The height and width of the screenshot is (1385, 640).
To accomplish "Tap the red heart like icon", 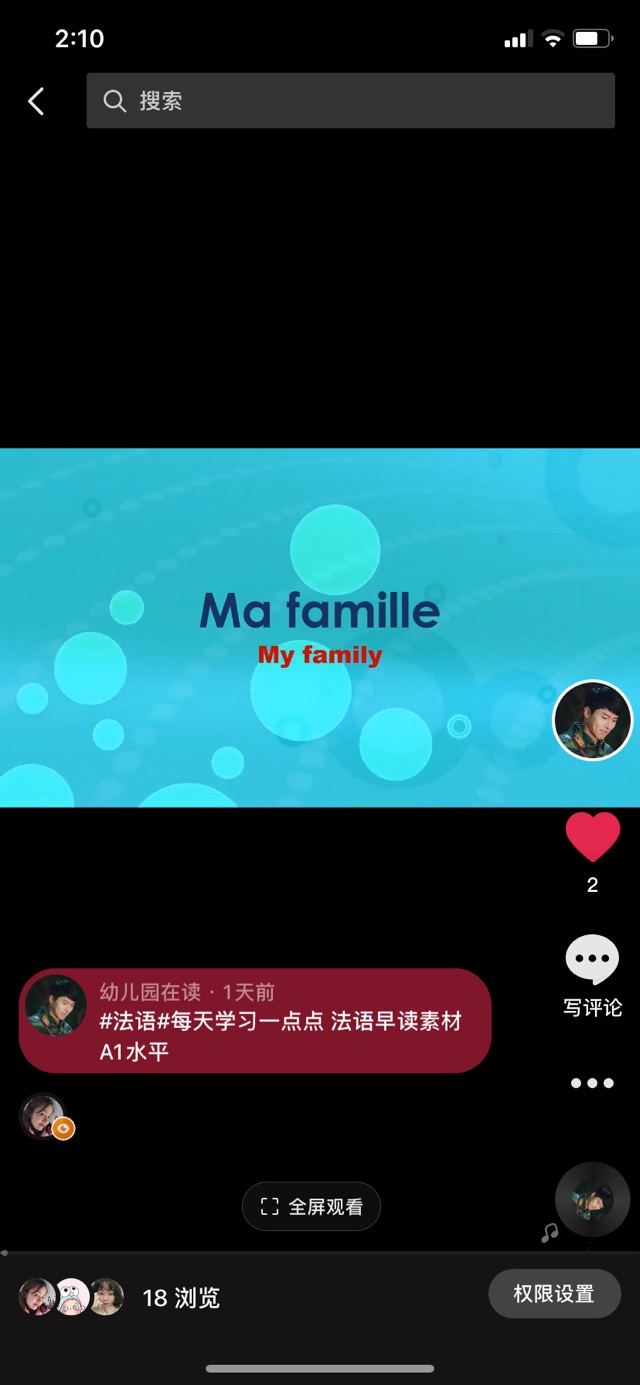I will point(592,837).
